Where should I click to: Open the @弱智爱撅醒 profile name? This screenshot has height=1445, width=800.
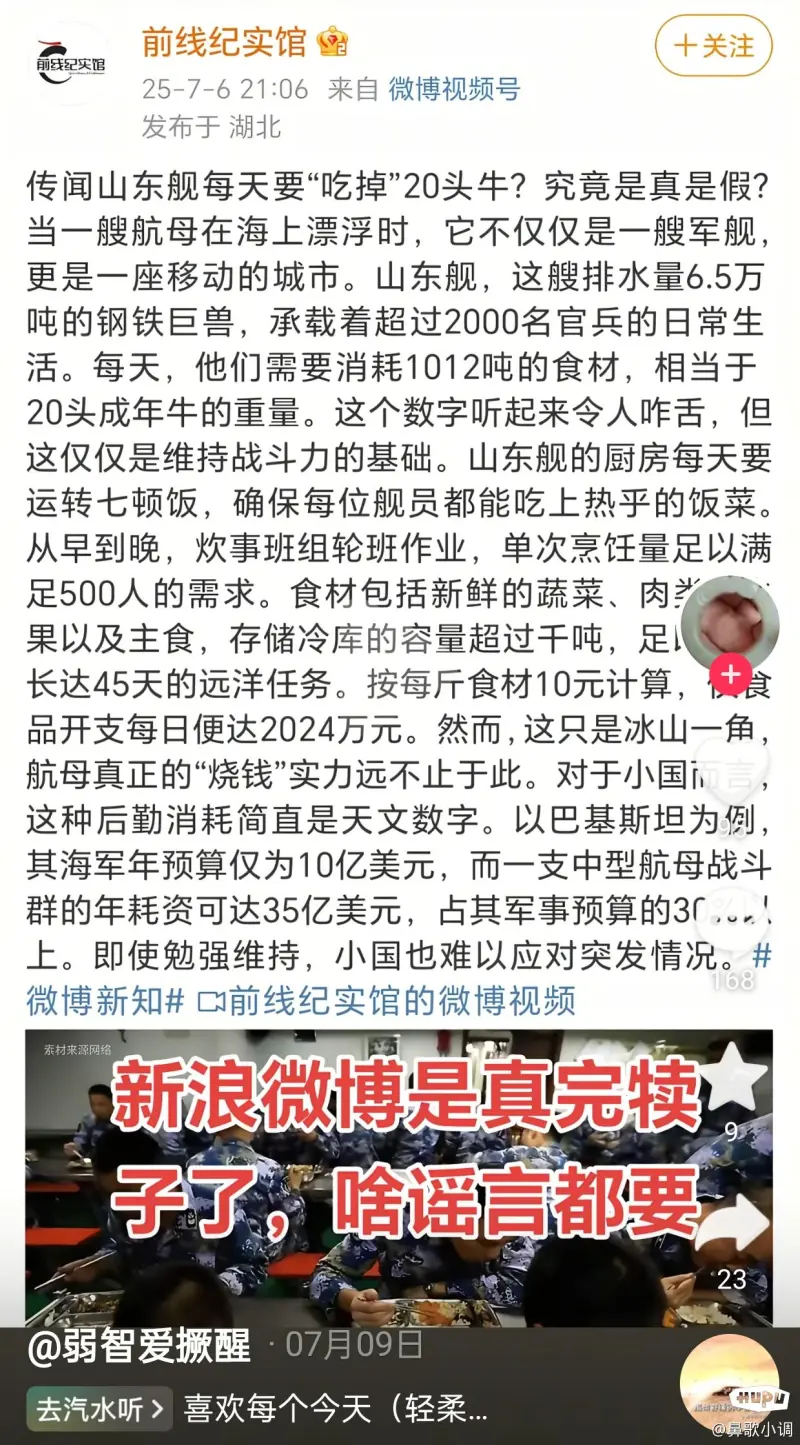point(140,1346)
